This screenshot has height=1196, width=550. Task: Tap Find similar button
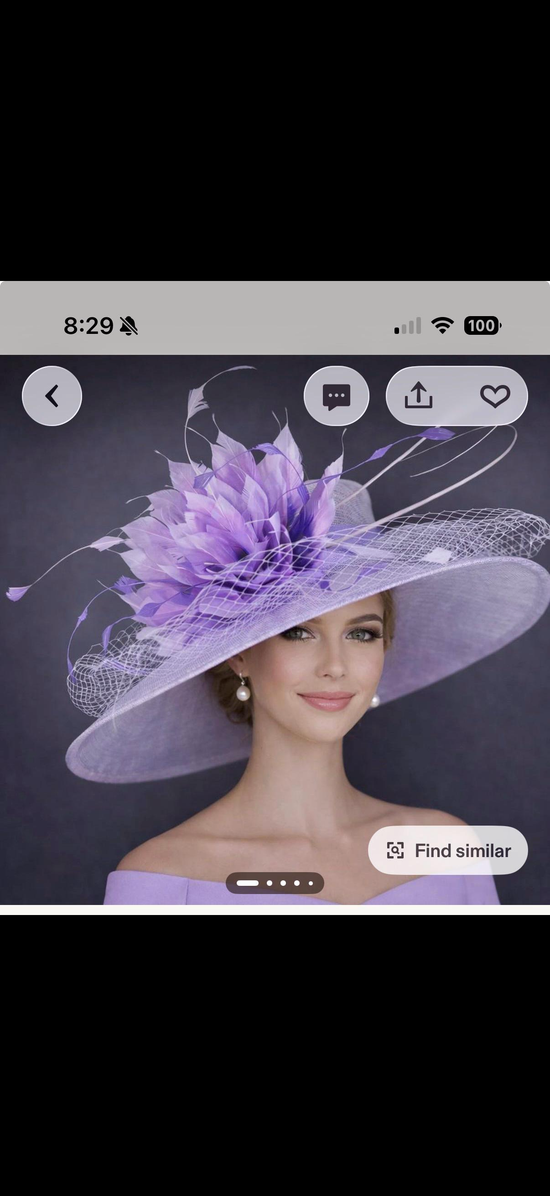coord(448,850)
